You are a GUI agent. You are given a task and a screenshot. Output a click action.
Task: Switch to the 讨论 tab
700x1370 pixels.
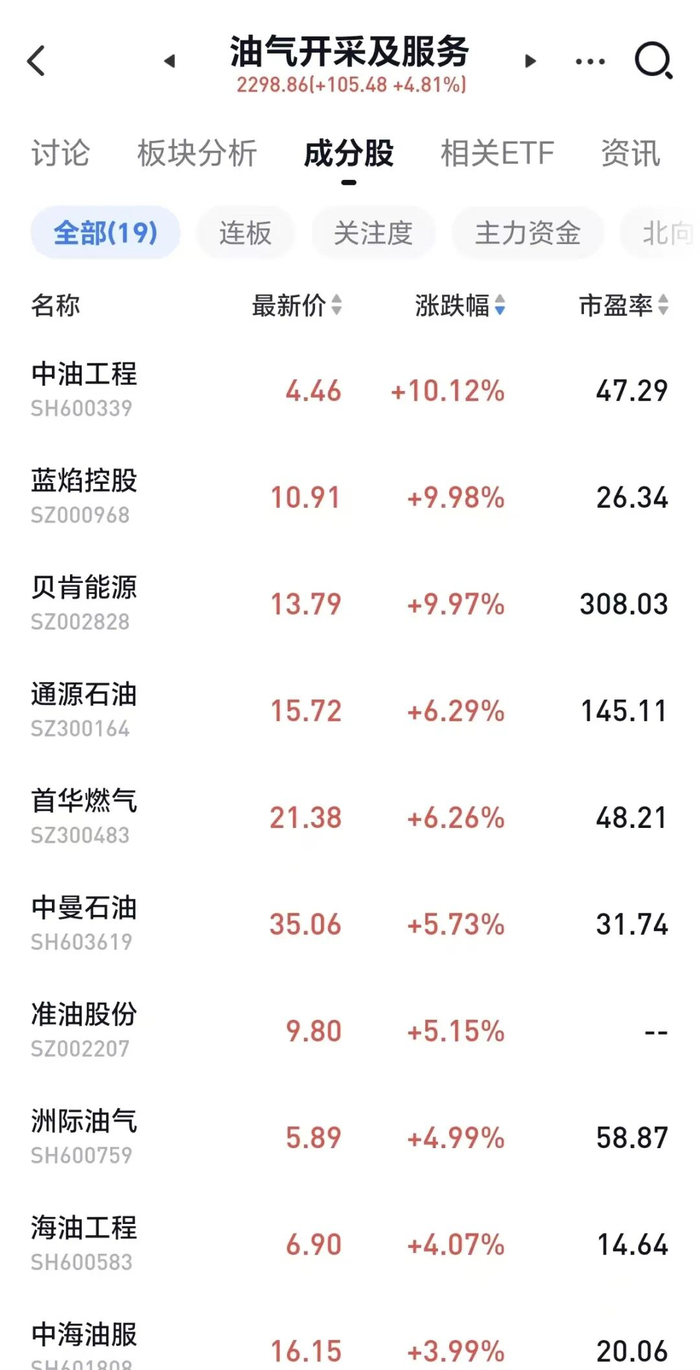60,153
